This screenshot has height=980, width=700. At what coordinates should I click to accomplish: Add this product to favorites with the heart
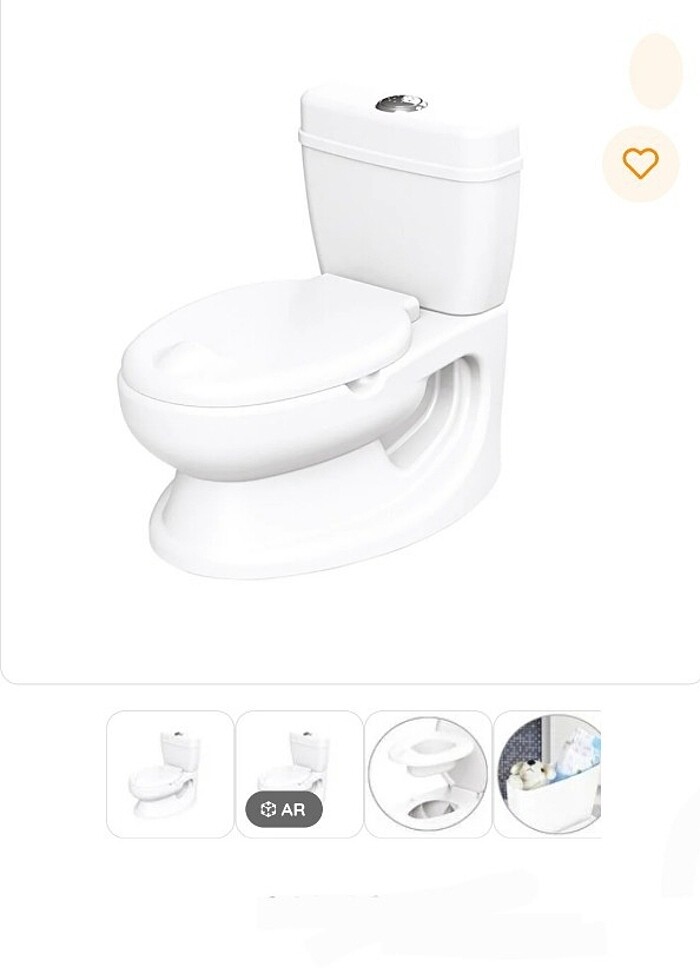640,163
